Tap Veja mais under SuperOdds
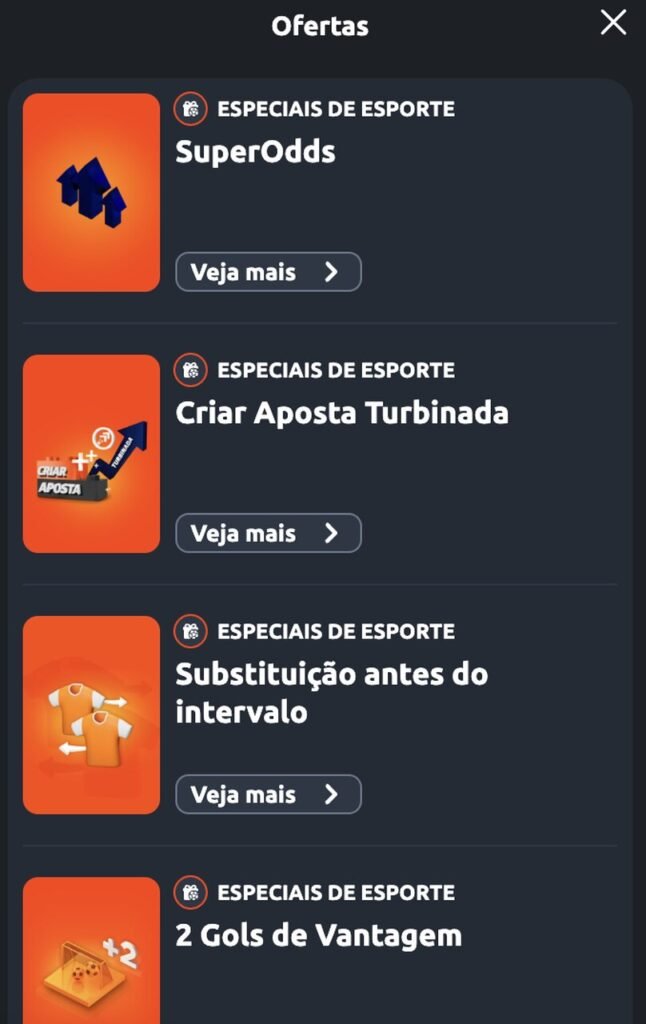646x1024 pixels. [268, 272]
